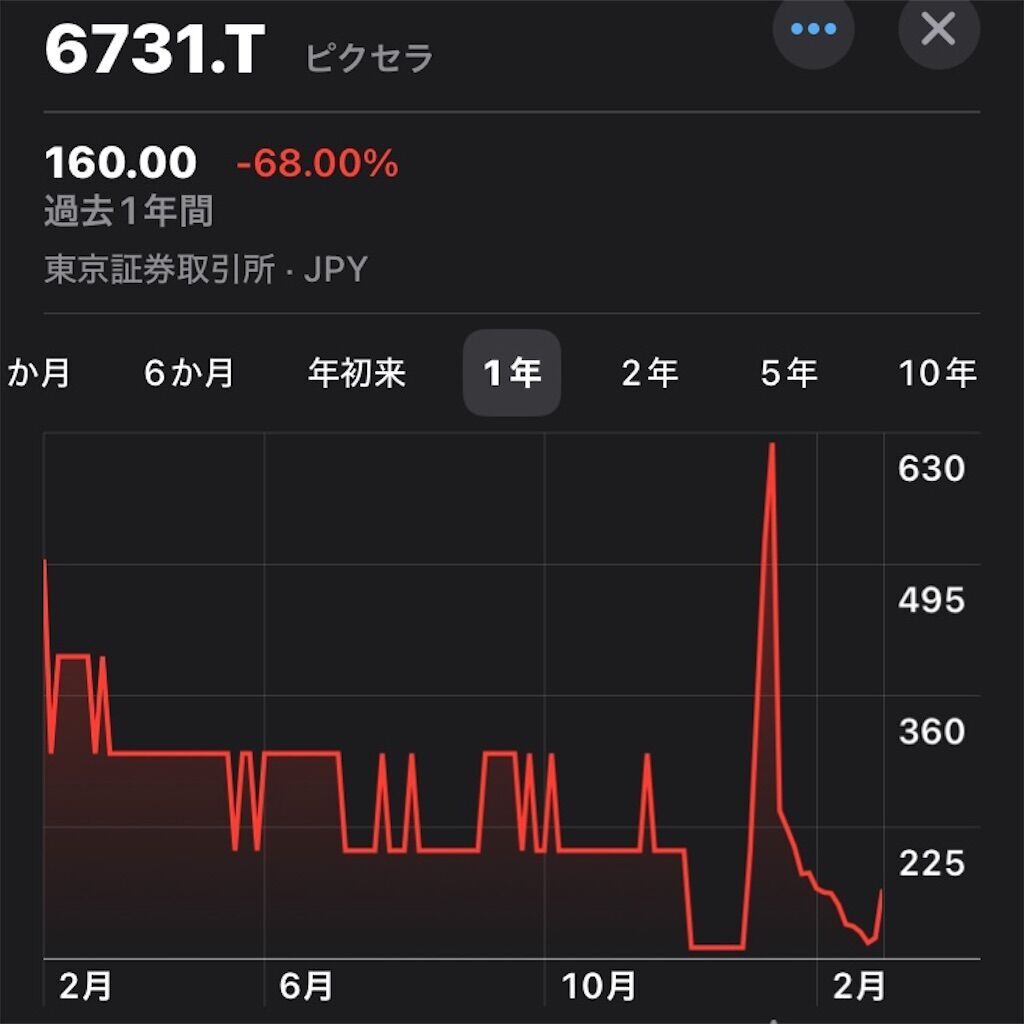
Task: Show the 5年 price history
Action: pyautogui.click(x=789, y=374)
